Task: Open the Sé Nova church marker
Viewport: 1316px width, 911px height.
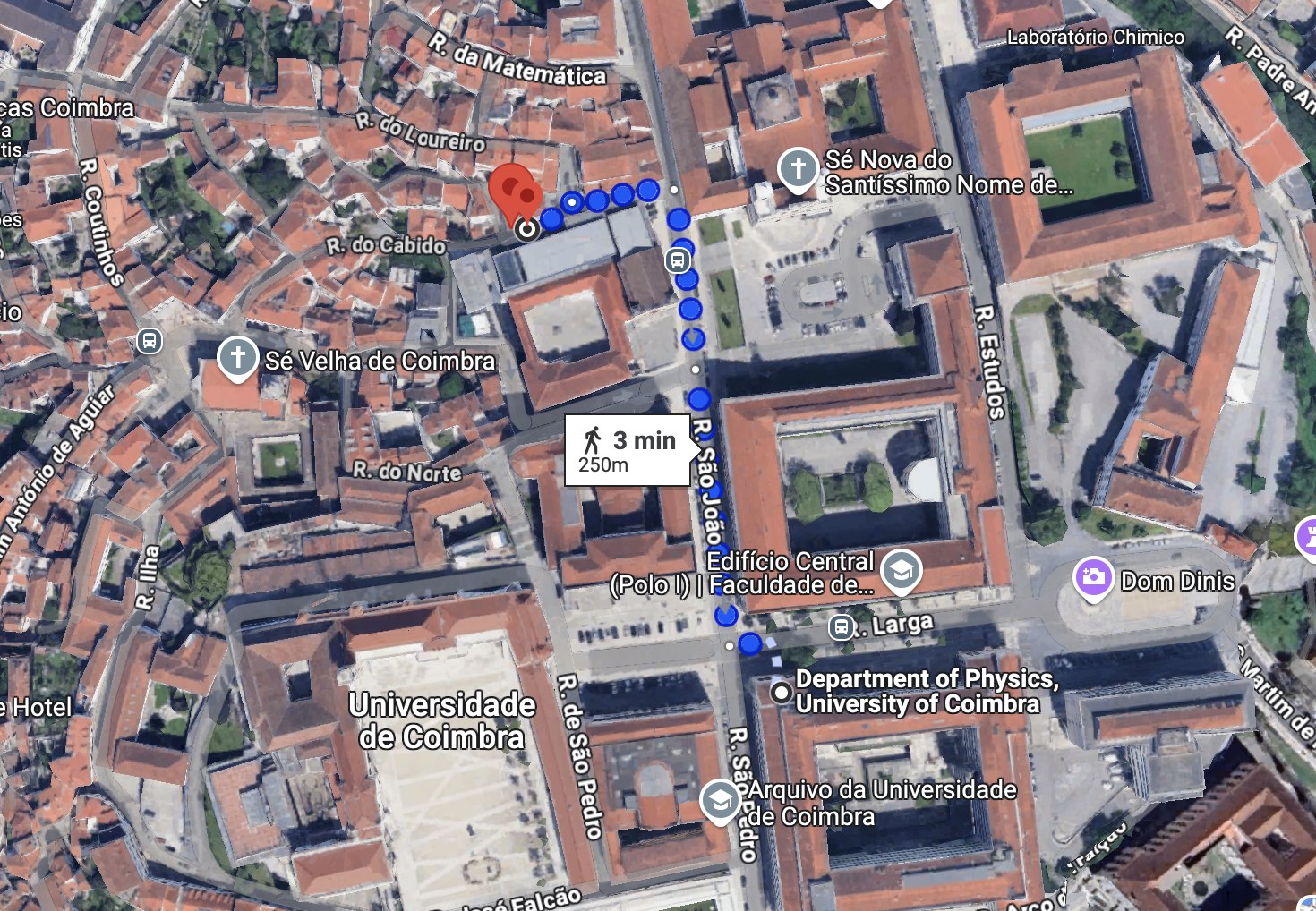Action: [798, 167]
